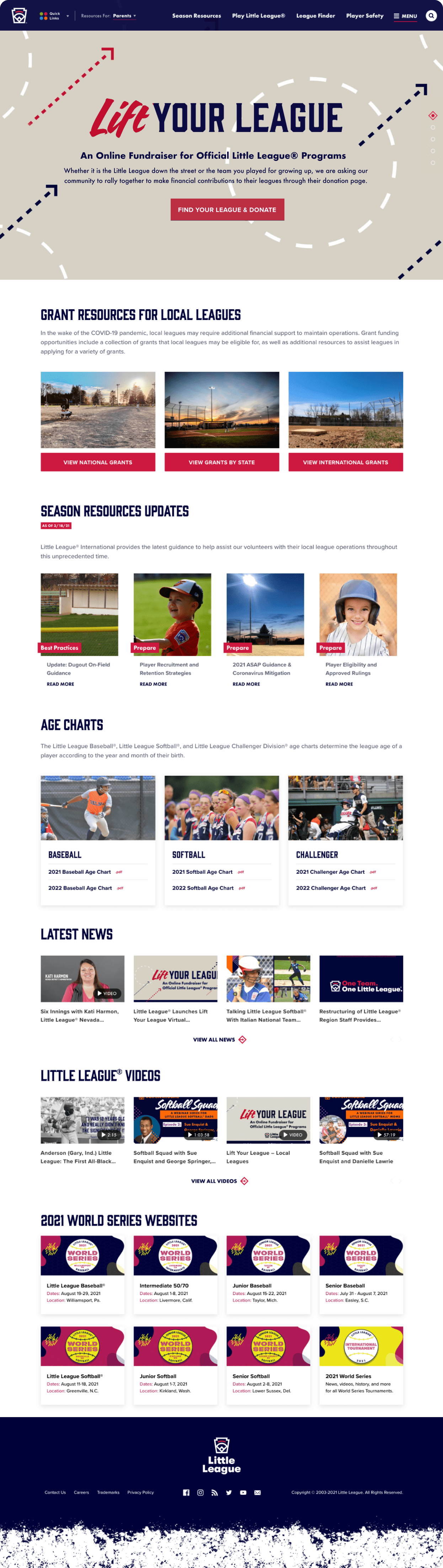This screenshot has width=443, height=1568.
Task: Open 2022 Softball Age Chart pdf
Action: [x=203, y=888]
